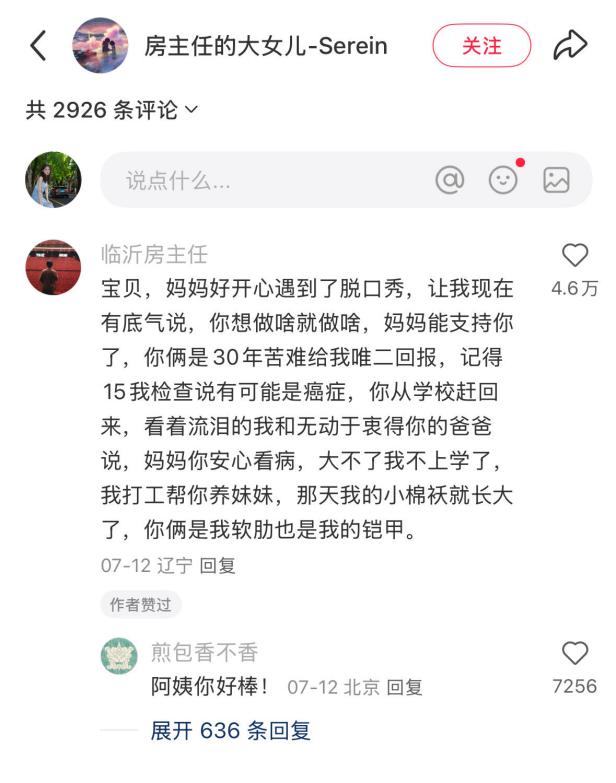
Task: Open 临沂房主任's profile picture
Action: pos(53,267)
